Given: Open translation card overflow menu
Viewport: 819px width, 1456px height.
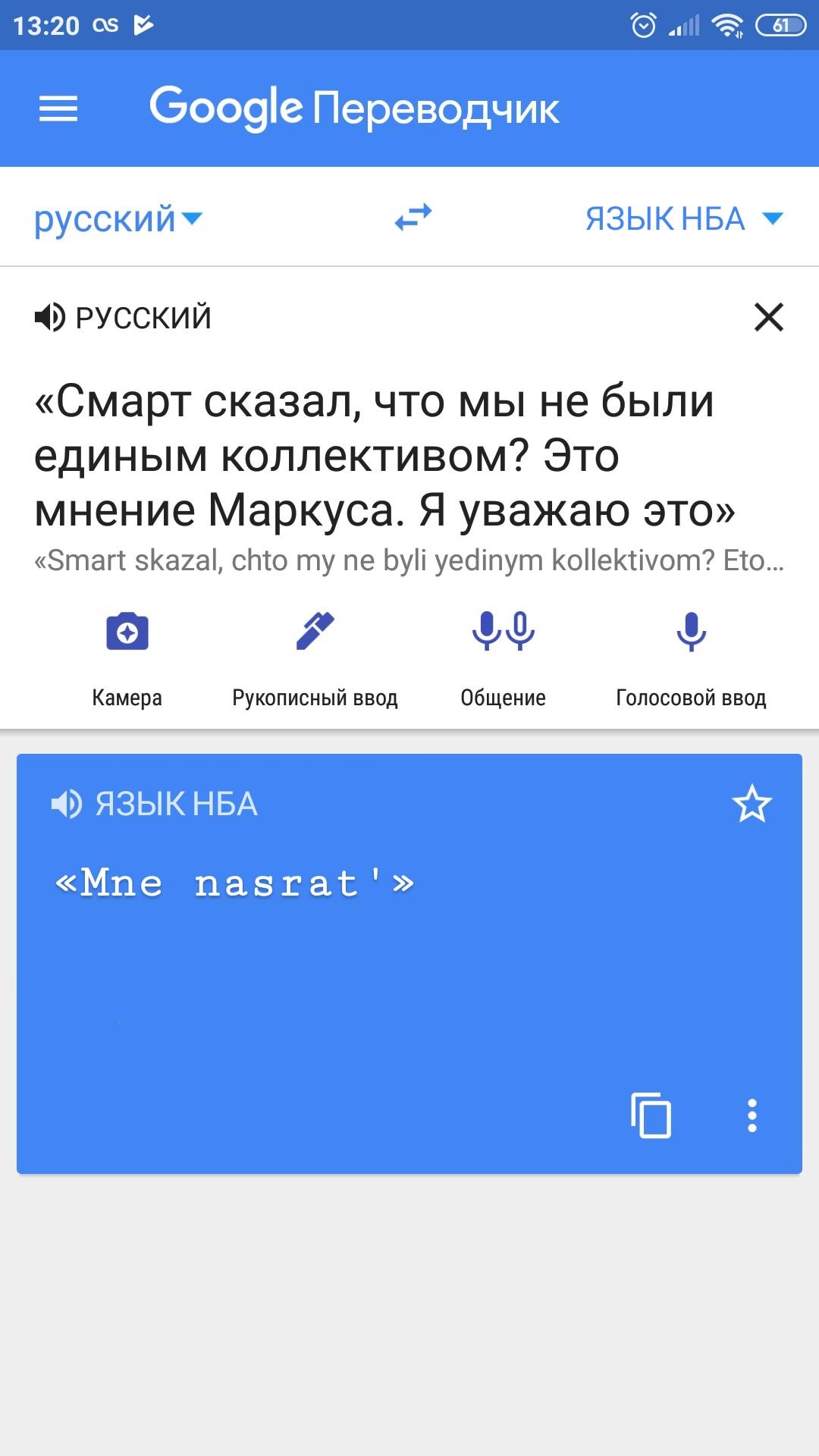Looking at the screenshot, I should tap(752, 1116).
